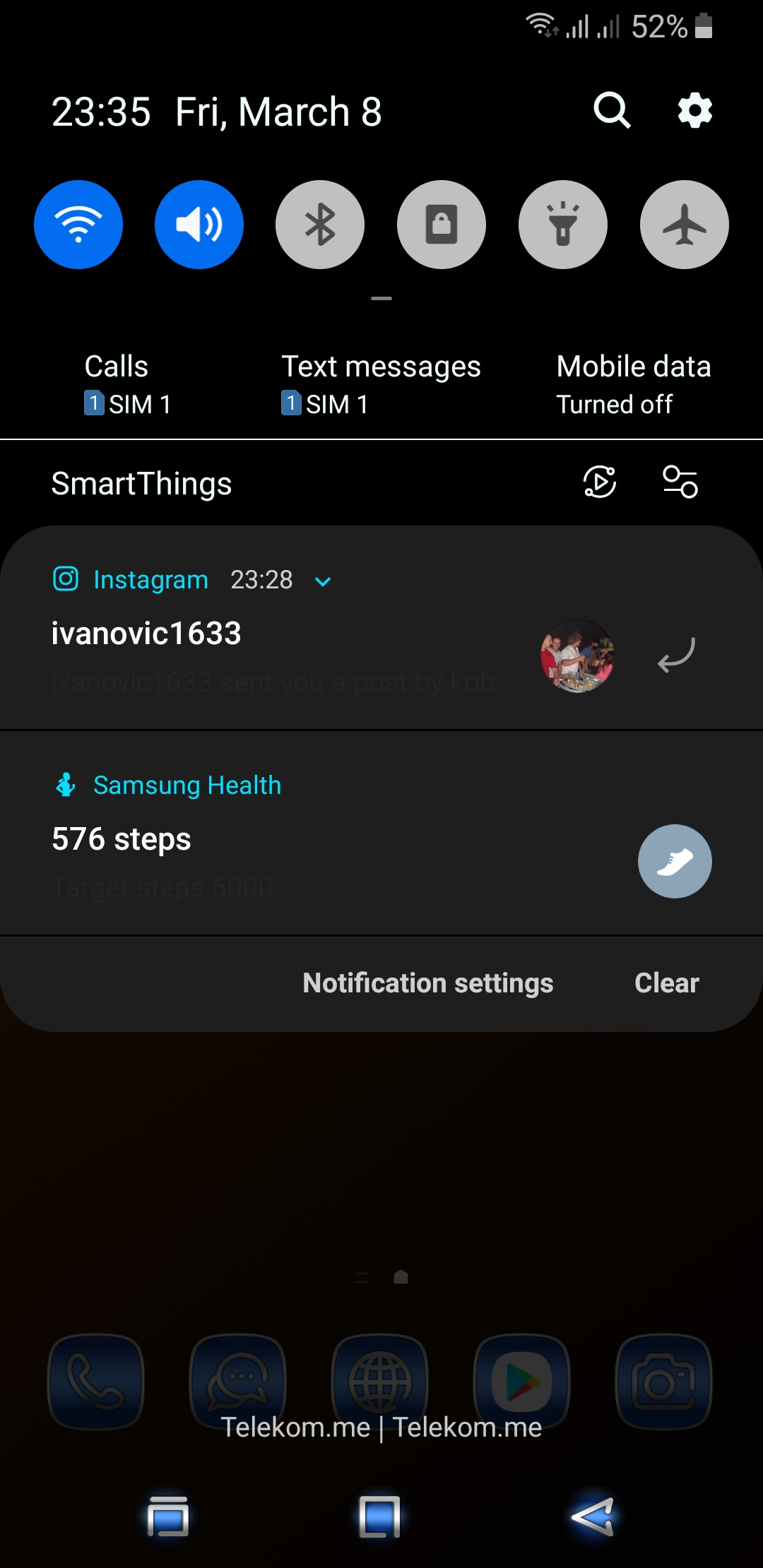Open the SmartThings media panel icon
Image resolution: width=763 pixels, height=1568 pixels.
click(x=600, y=482)
